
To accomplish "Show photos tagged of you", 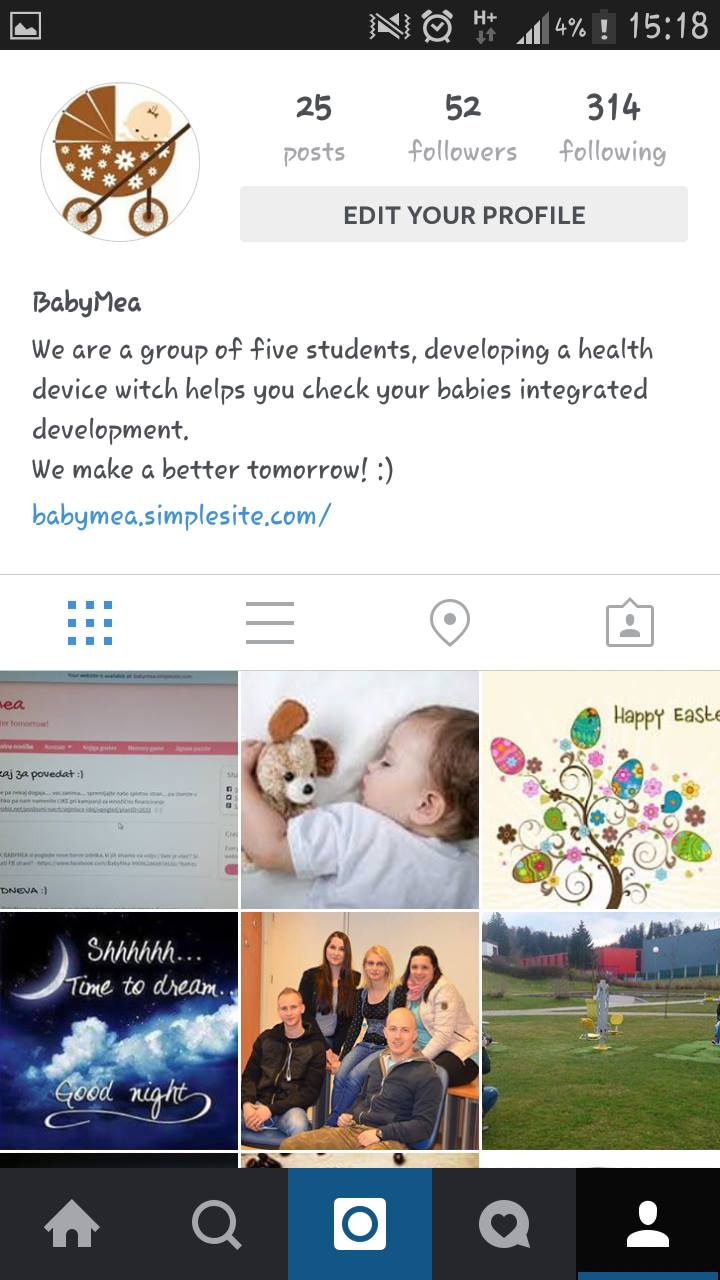I will [630, 623].
